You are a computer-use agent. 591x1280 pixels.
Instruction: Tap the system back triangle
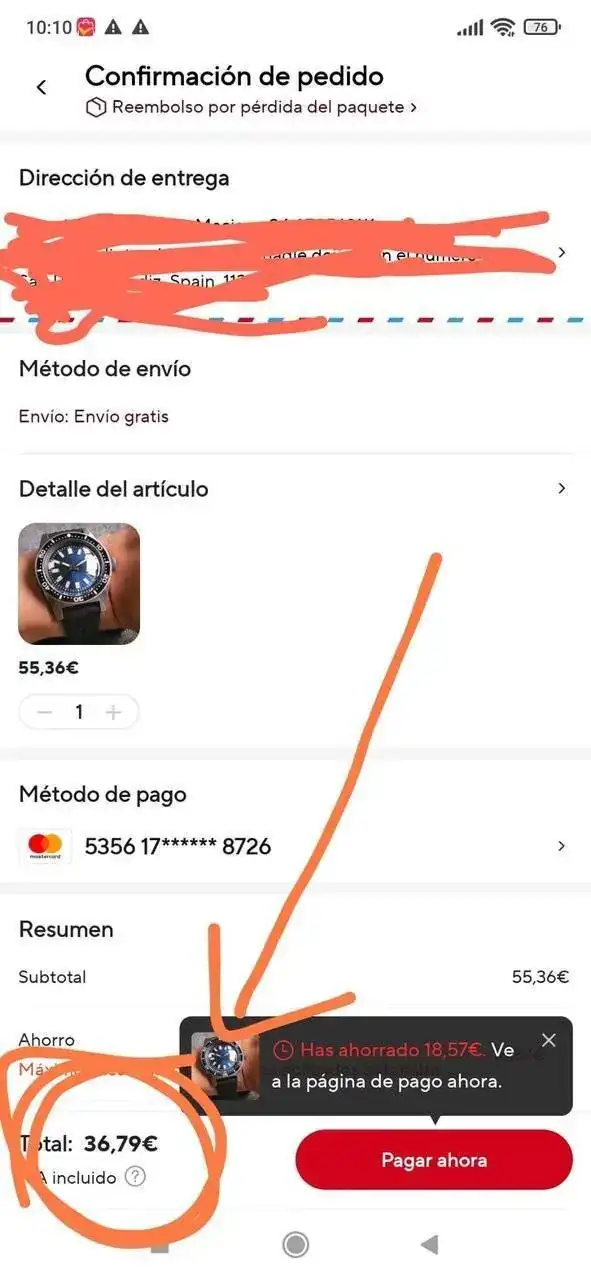point(430,1244)
